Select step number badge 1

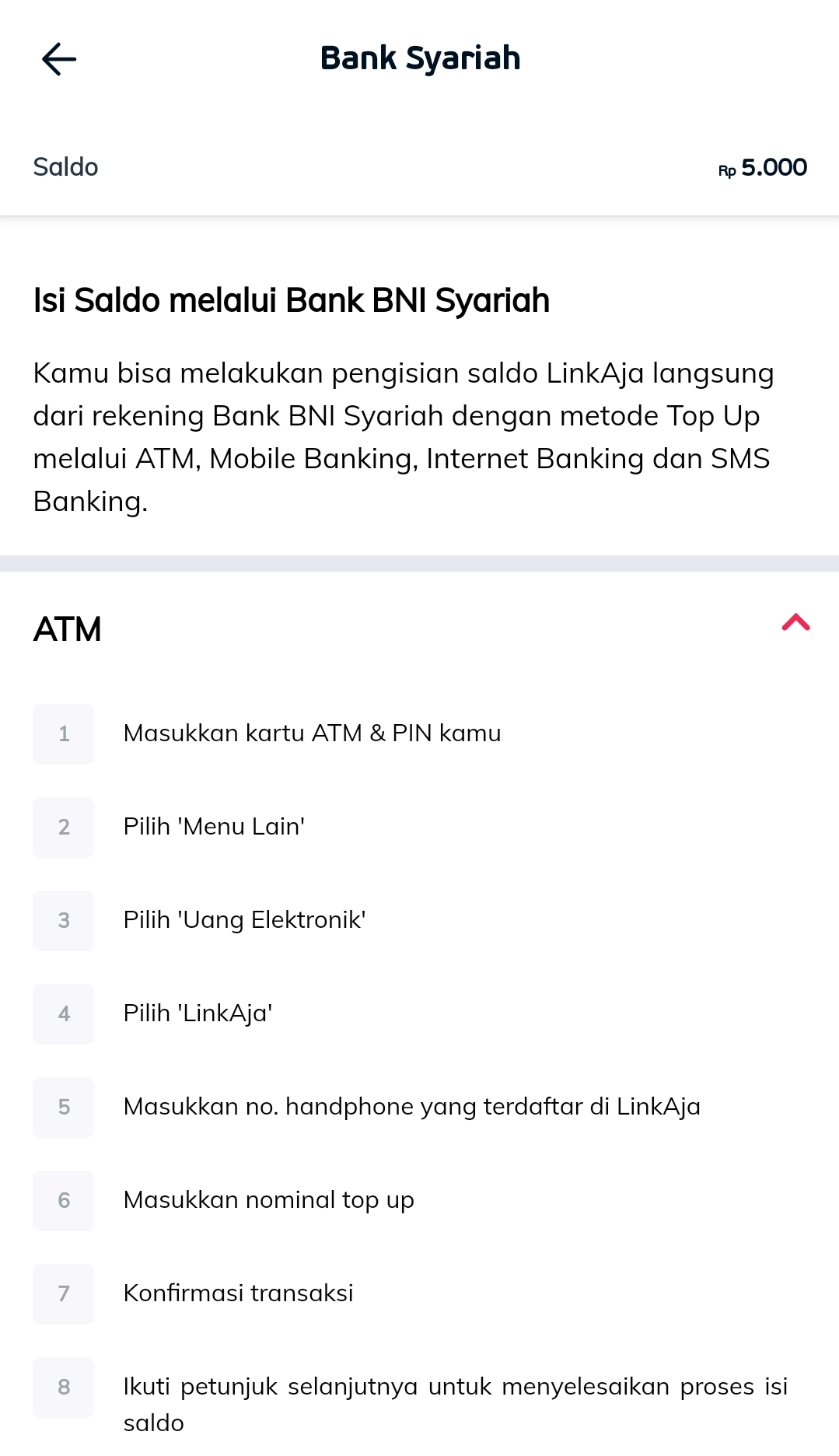pos(63,733)
